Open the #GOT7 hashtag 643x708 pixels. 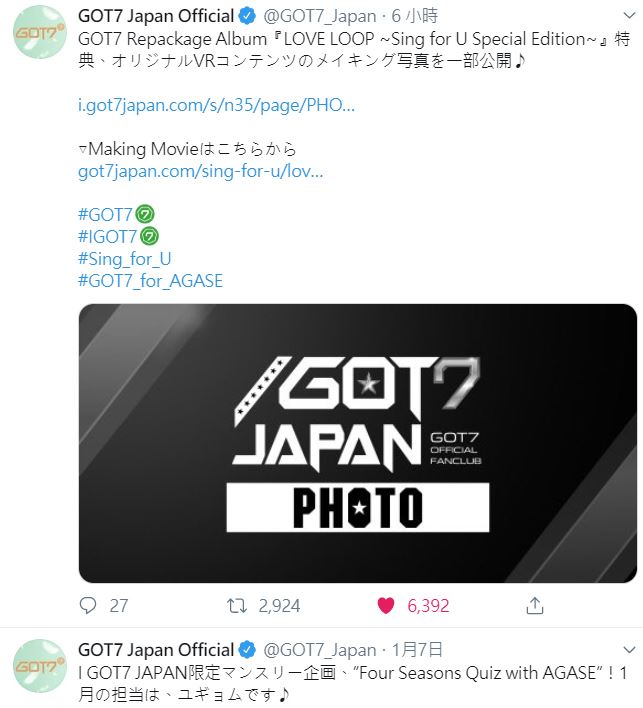tap(105, 215)
